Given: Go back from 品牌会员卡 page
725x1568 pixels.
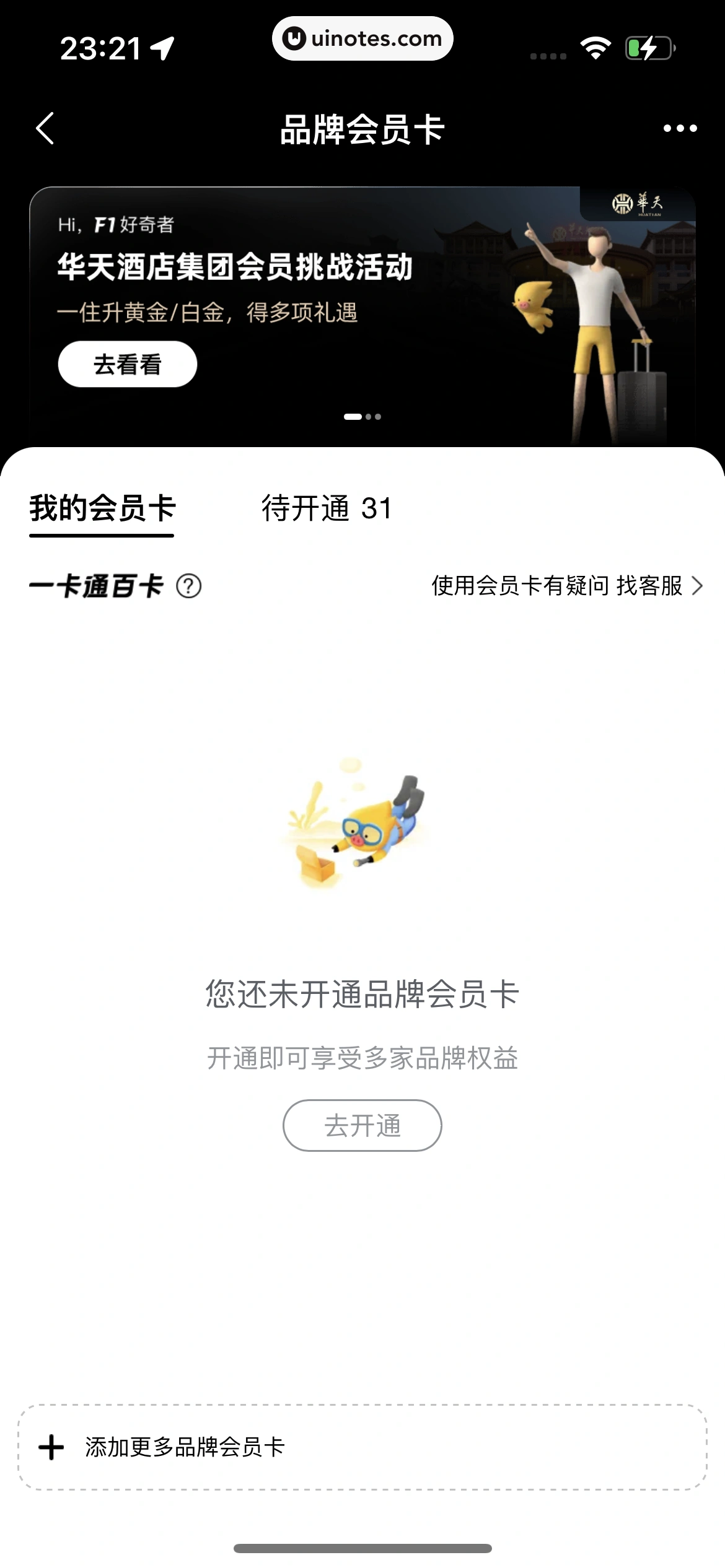Looking at the screenshot, I should (x=45, y=128).
